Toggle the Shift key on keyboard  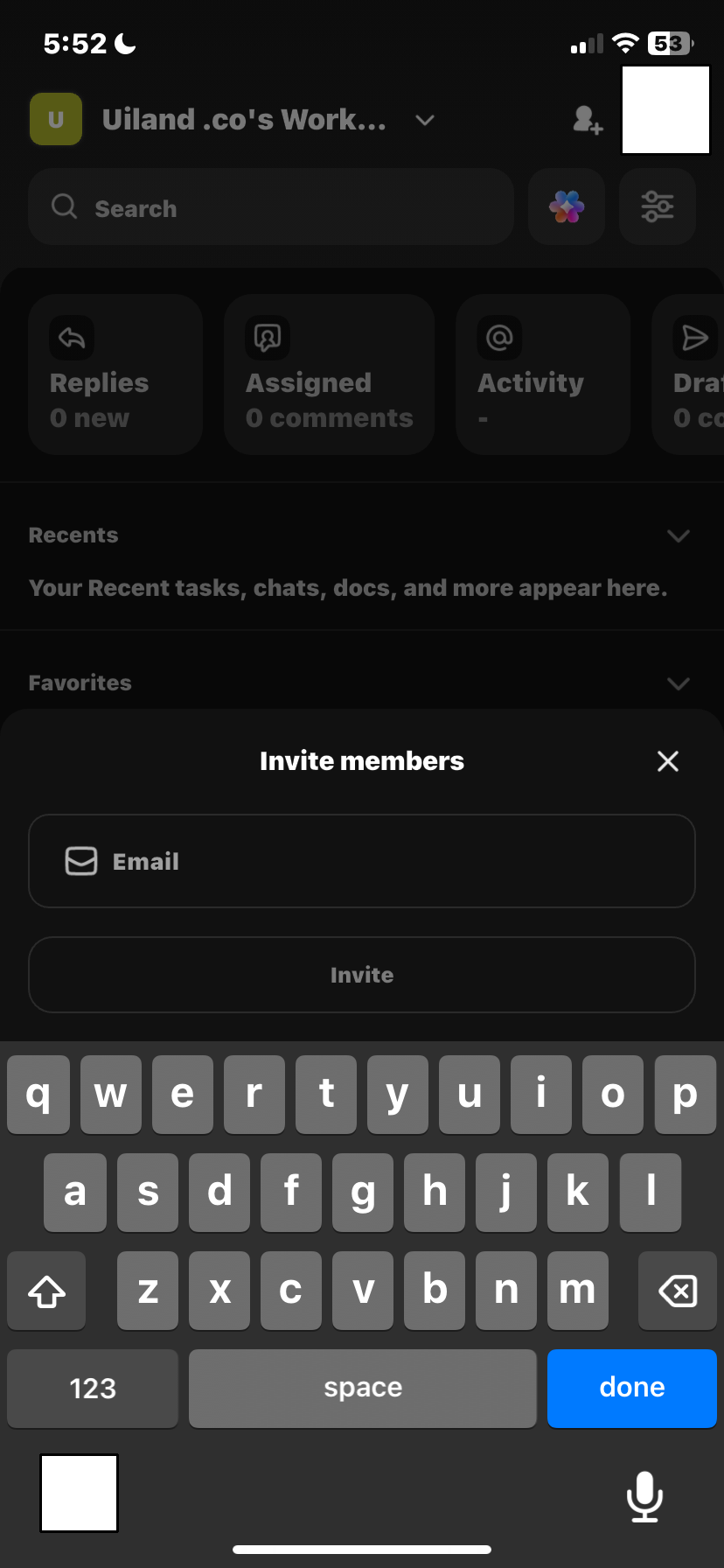tap(45, 1290)
